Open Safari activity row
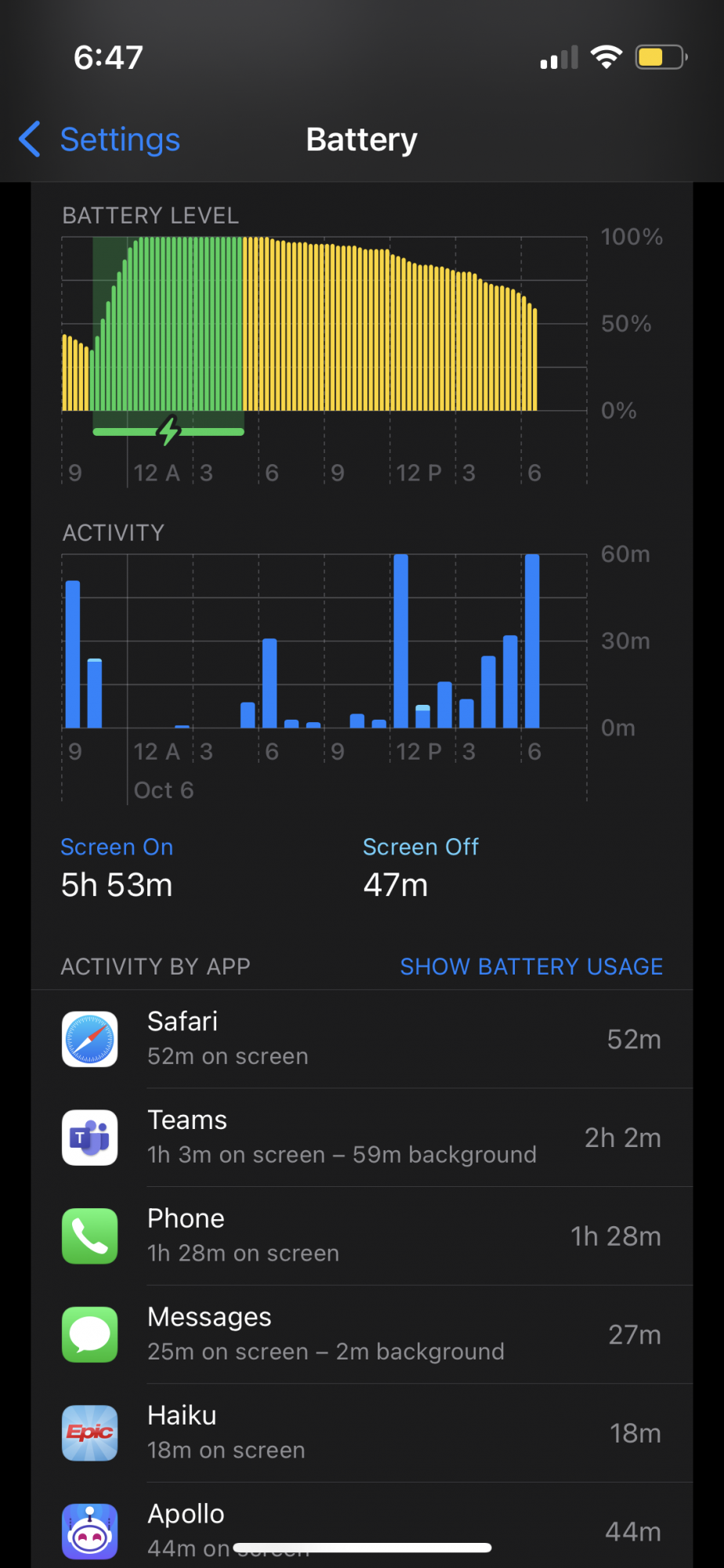The image size is (724, 1568). point(362,1039)
